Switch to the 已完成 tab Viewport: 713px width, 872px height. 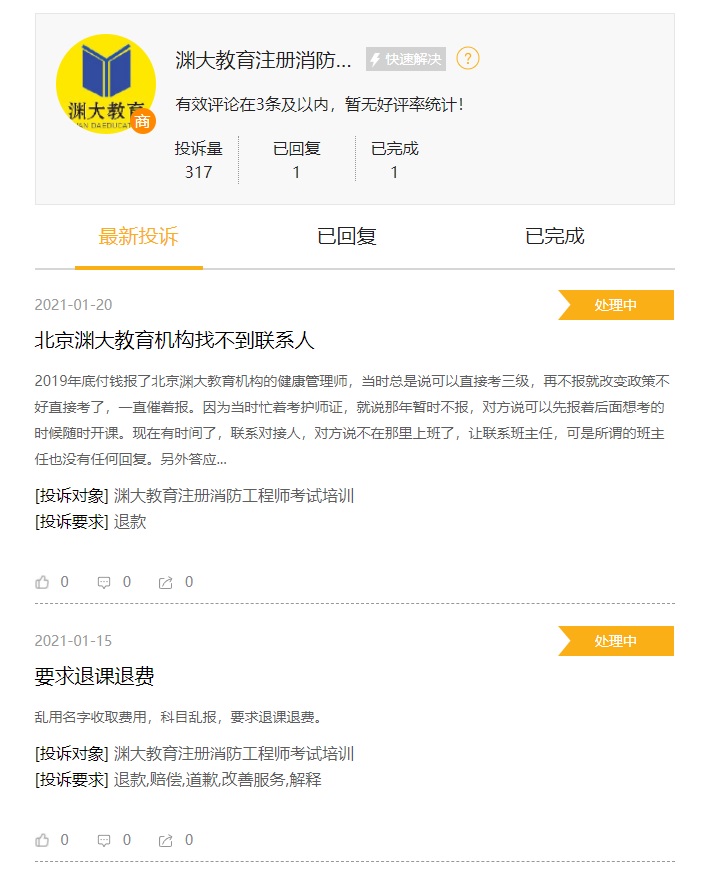tap(554, 237)
